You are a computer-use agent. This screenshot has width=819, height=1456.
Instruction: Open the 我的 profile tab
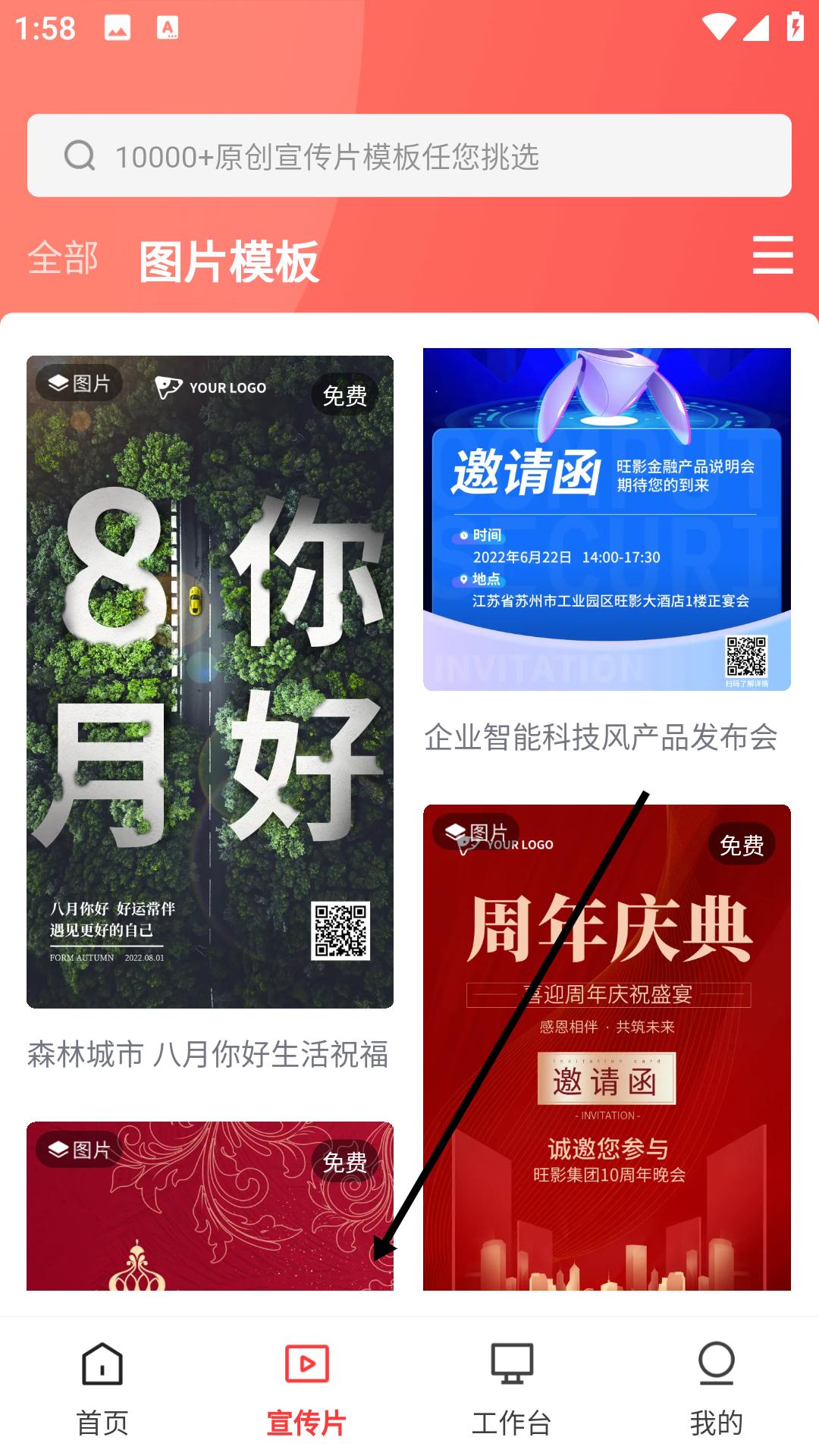716,1389
